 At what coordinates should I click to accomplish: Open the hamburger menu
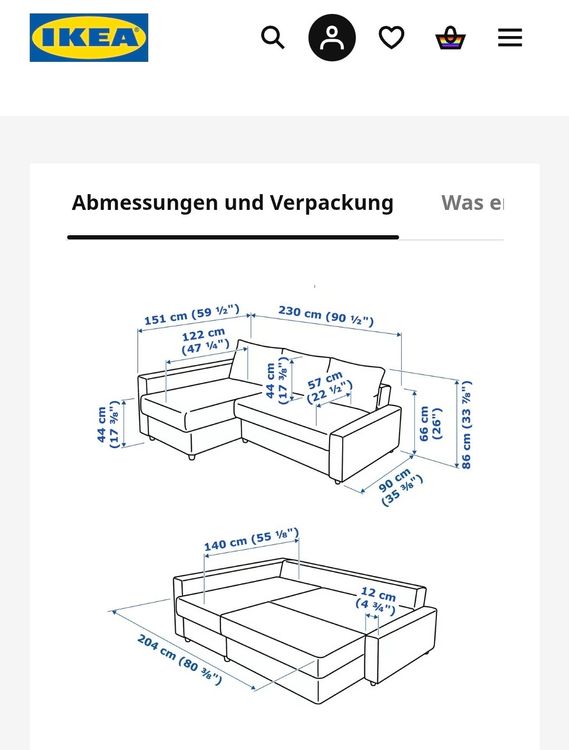tap(510, 37)
